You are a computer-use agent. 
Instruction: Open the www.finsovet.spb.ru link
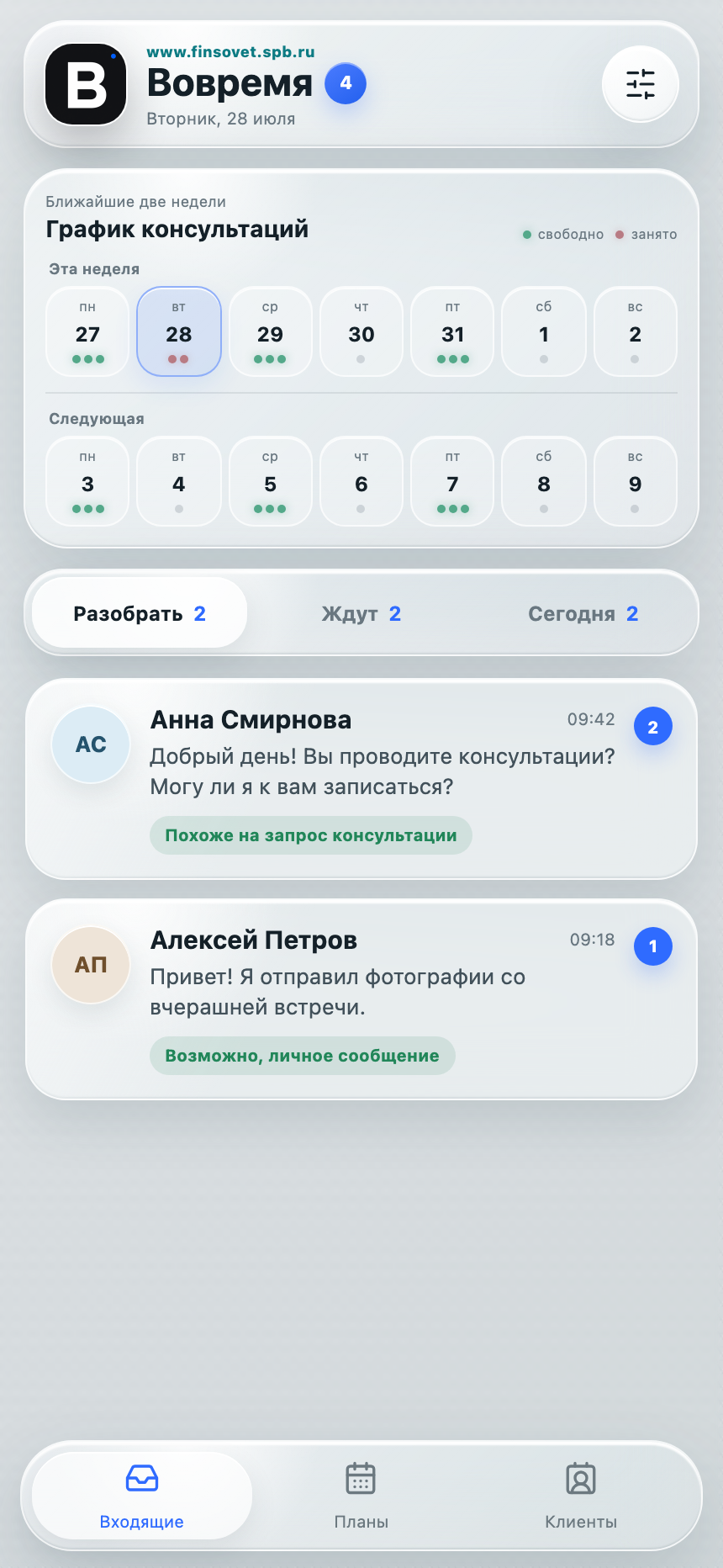point(231,52)
